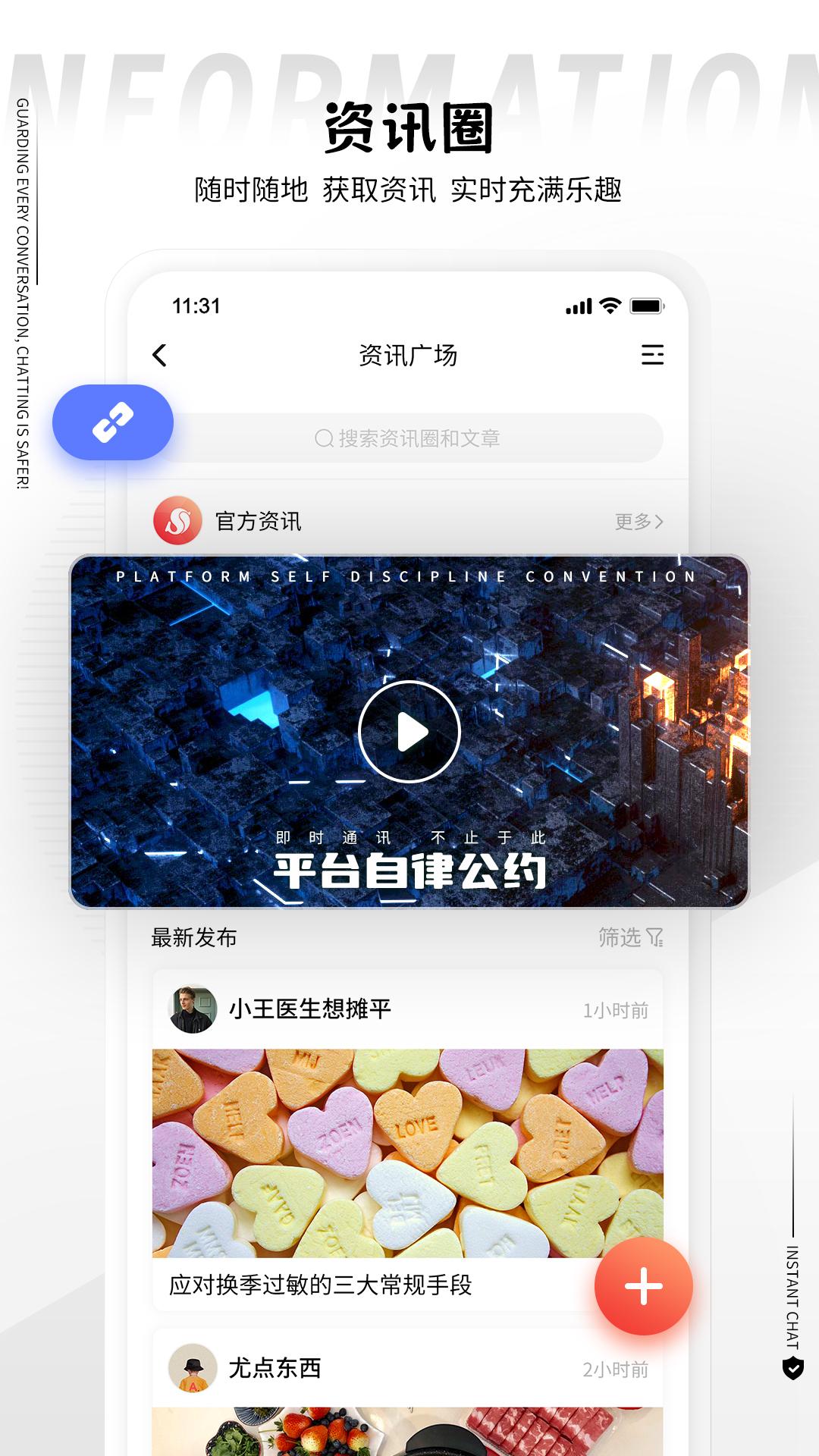Image resolution: width=819 pixels, height=1456 pixels.
Task: Open the sort/menu icon in top right corner
Action: tap(654, 353)
